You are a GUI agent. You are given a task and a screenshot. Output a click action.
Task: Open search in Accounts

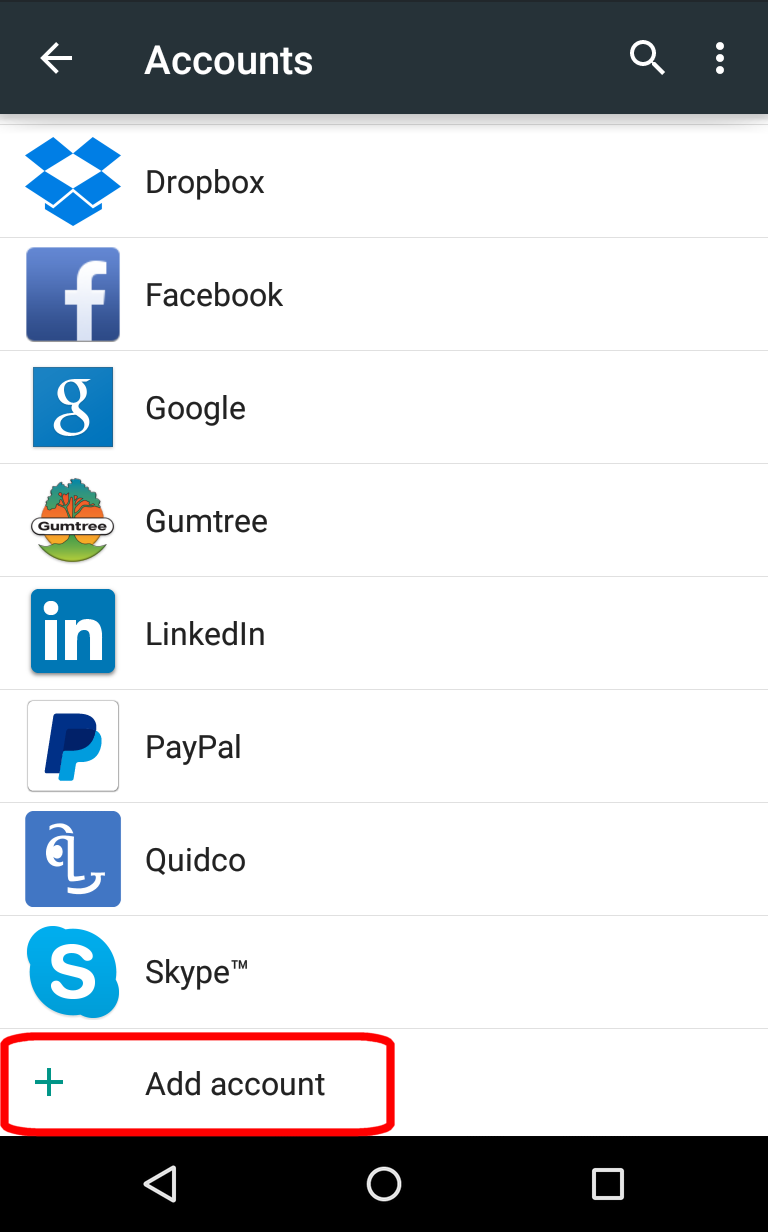coord(647,59)
